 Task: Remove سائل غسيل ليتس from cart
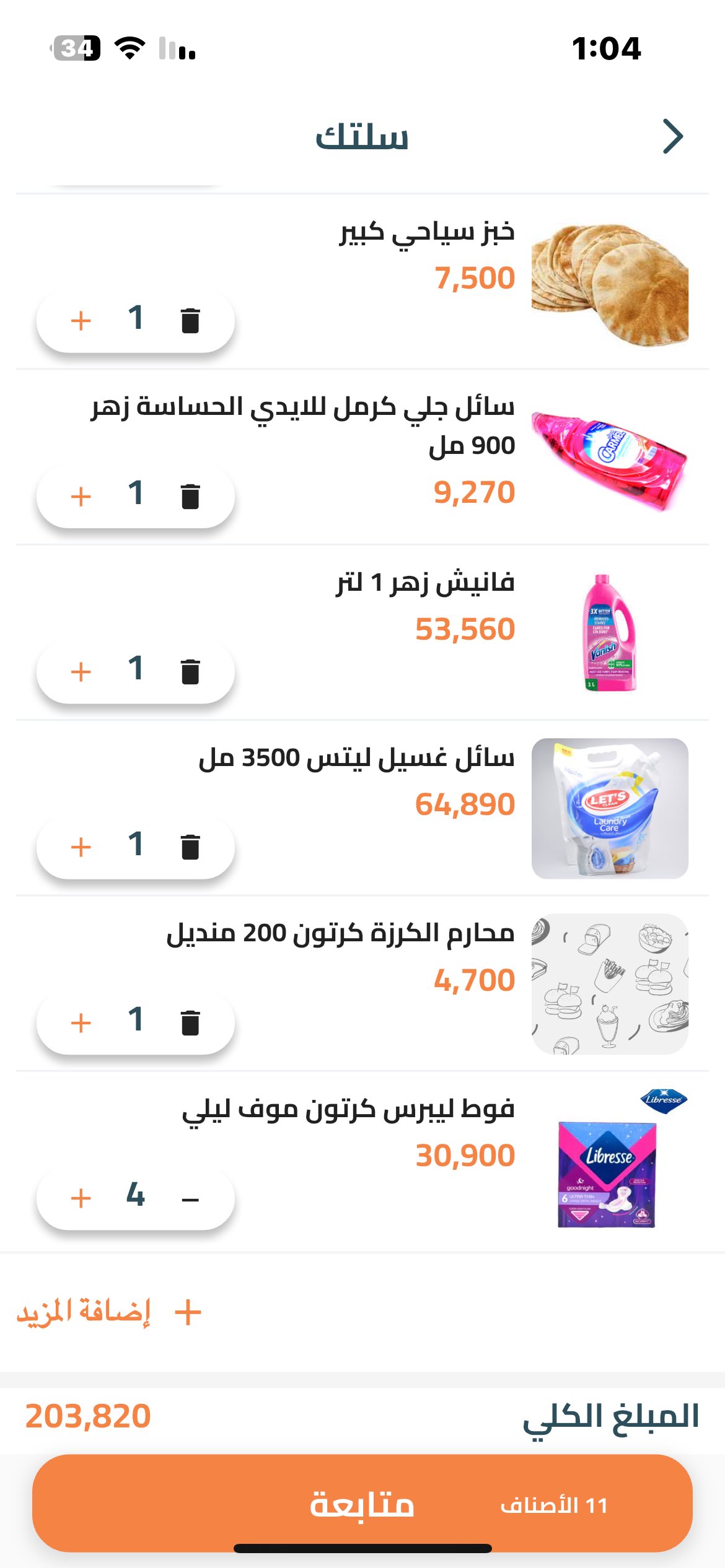tap(190, 847)
